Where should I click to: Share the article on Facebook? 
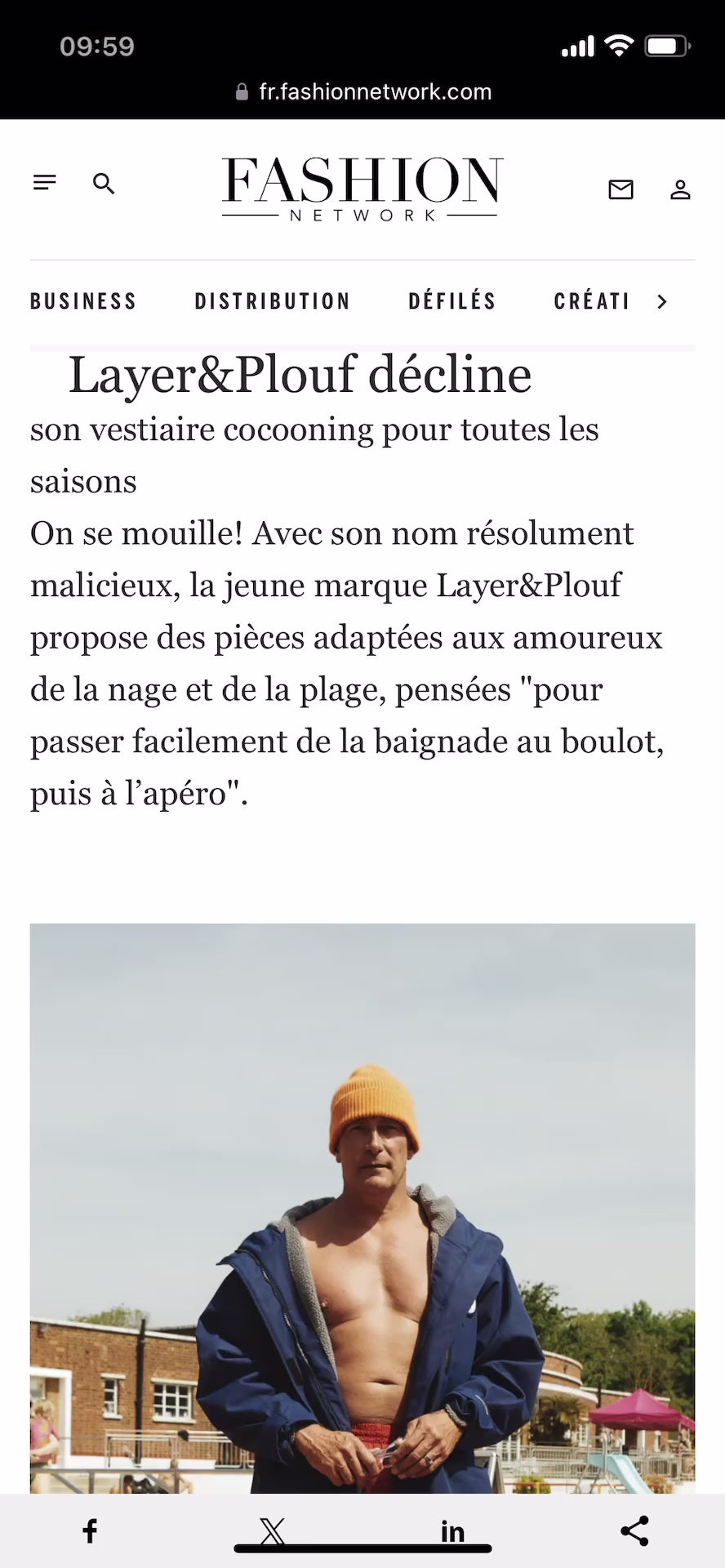pos(91,1531)
